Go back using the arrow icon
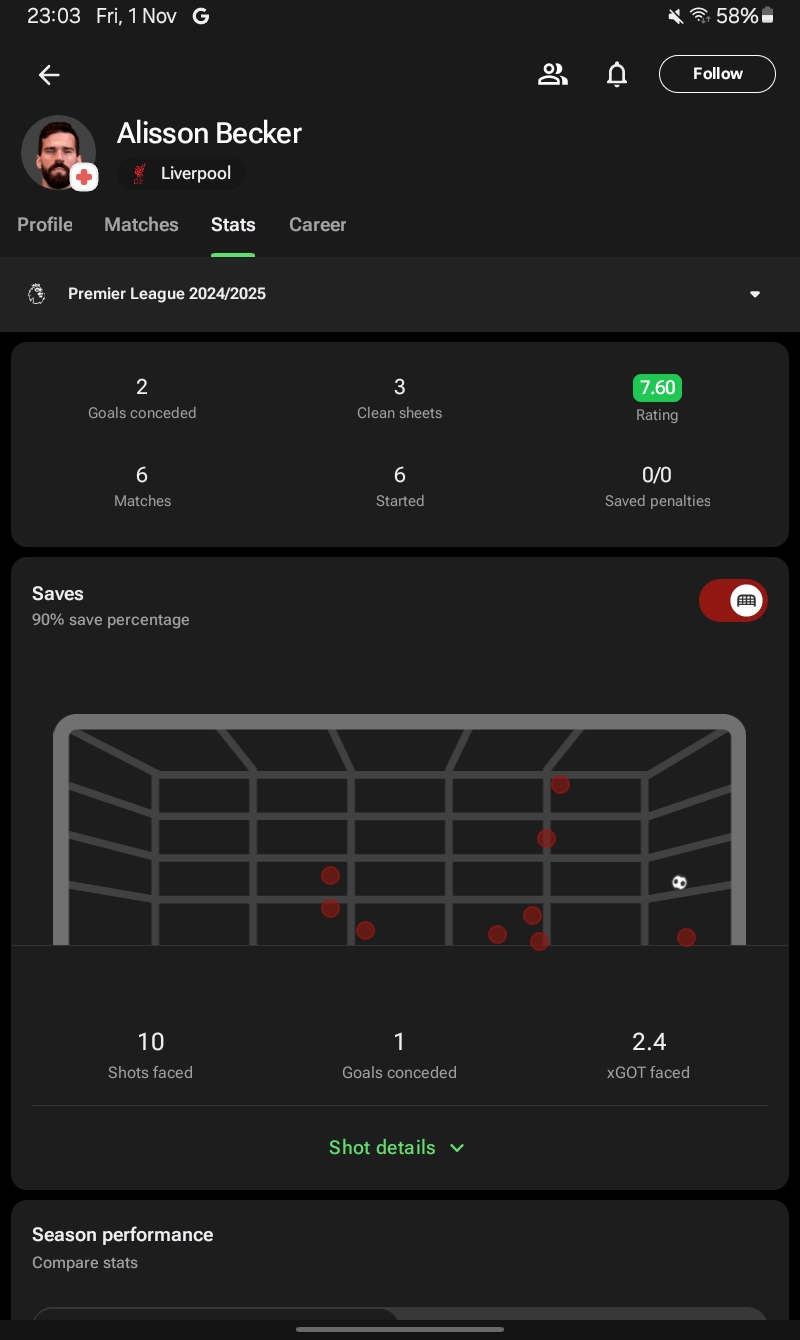The image size is (800, 1340). pyautogui.click(x=49, y=75)
